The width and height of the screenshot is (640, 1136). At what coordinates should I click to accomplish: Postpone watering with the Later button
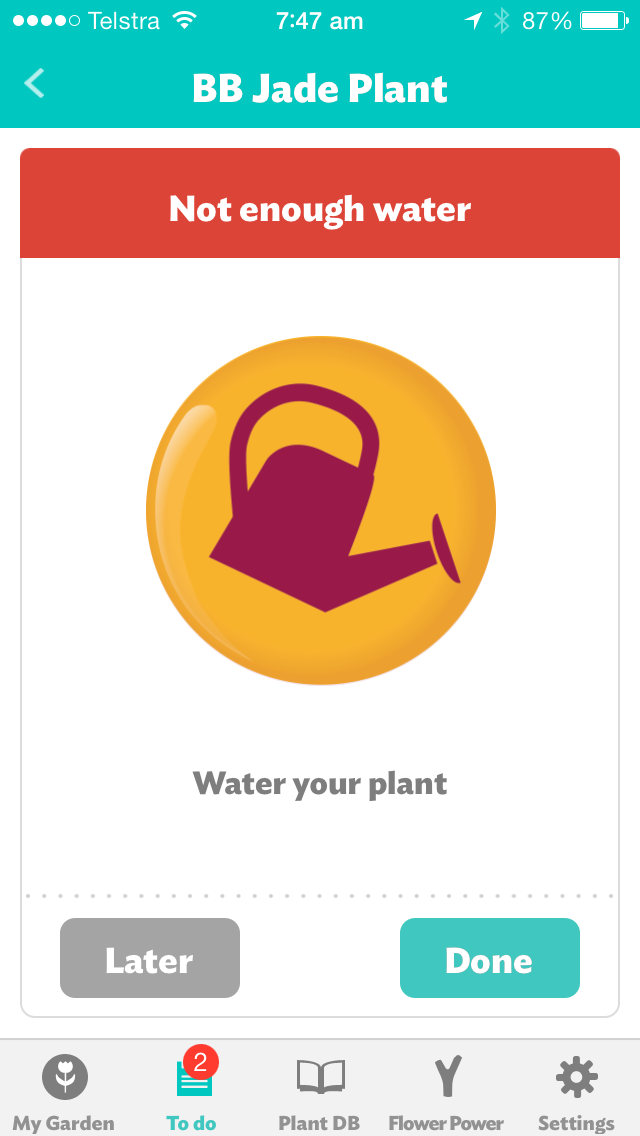coord(150,958)
